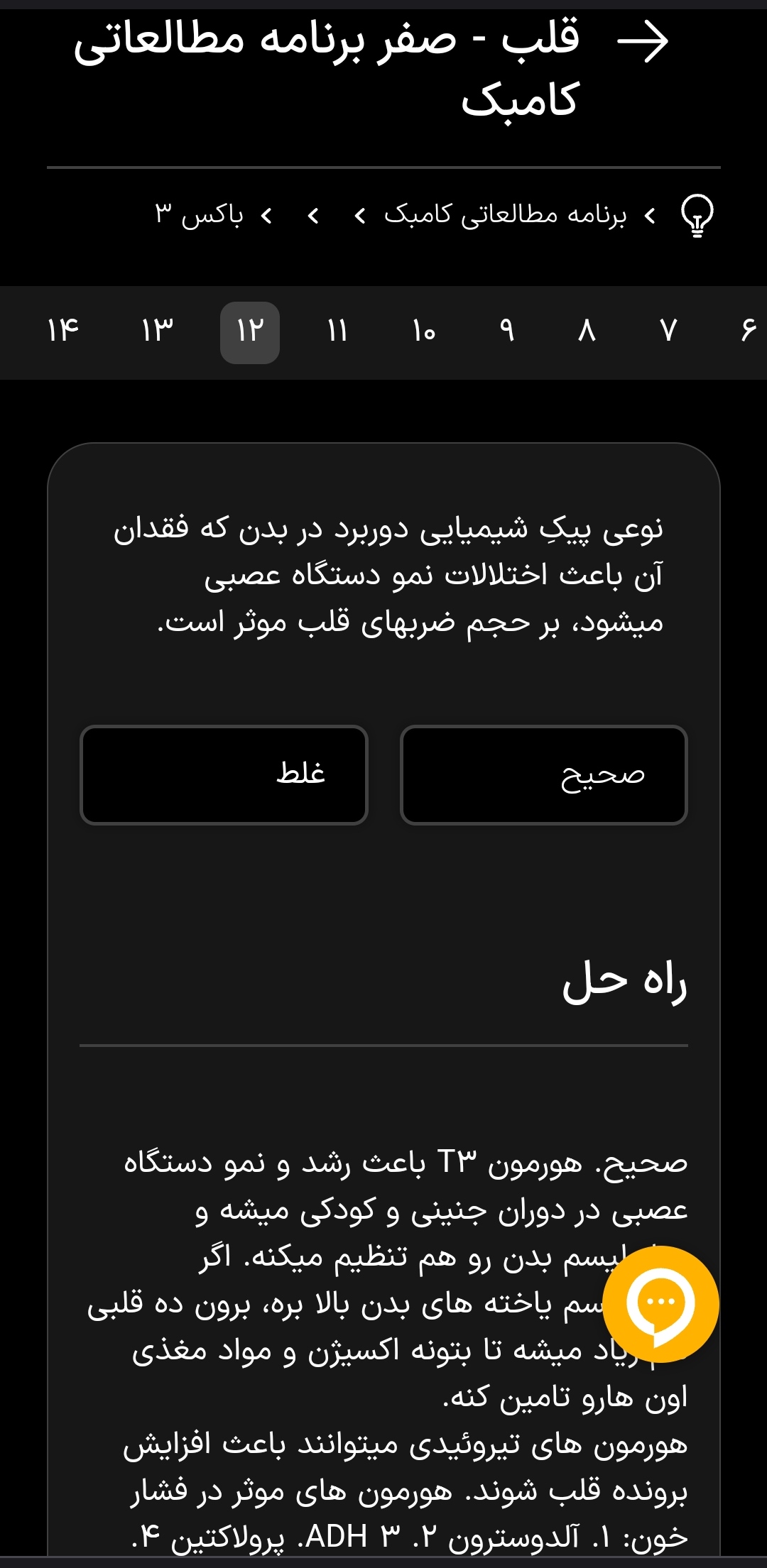The height and width of the screenshot is (1568, 767).
Task: Open the yellow chat support bubble
Action: [660, 1304]
